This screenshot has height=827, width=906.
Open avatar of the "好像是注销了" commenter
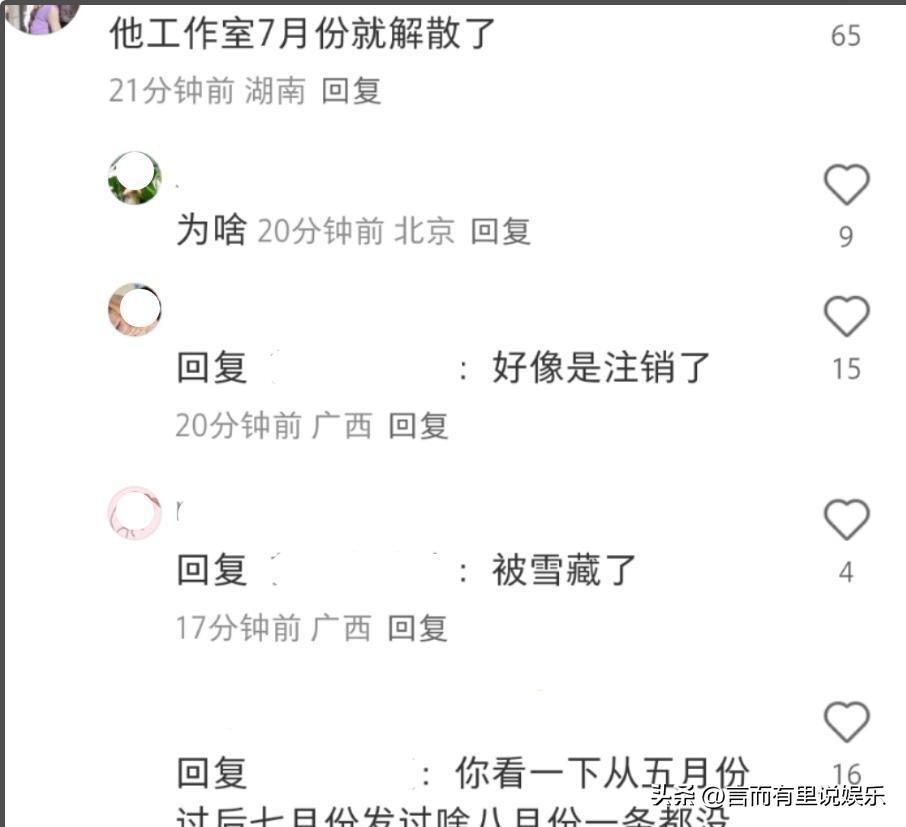click(x=135, y=310)
